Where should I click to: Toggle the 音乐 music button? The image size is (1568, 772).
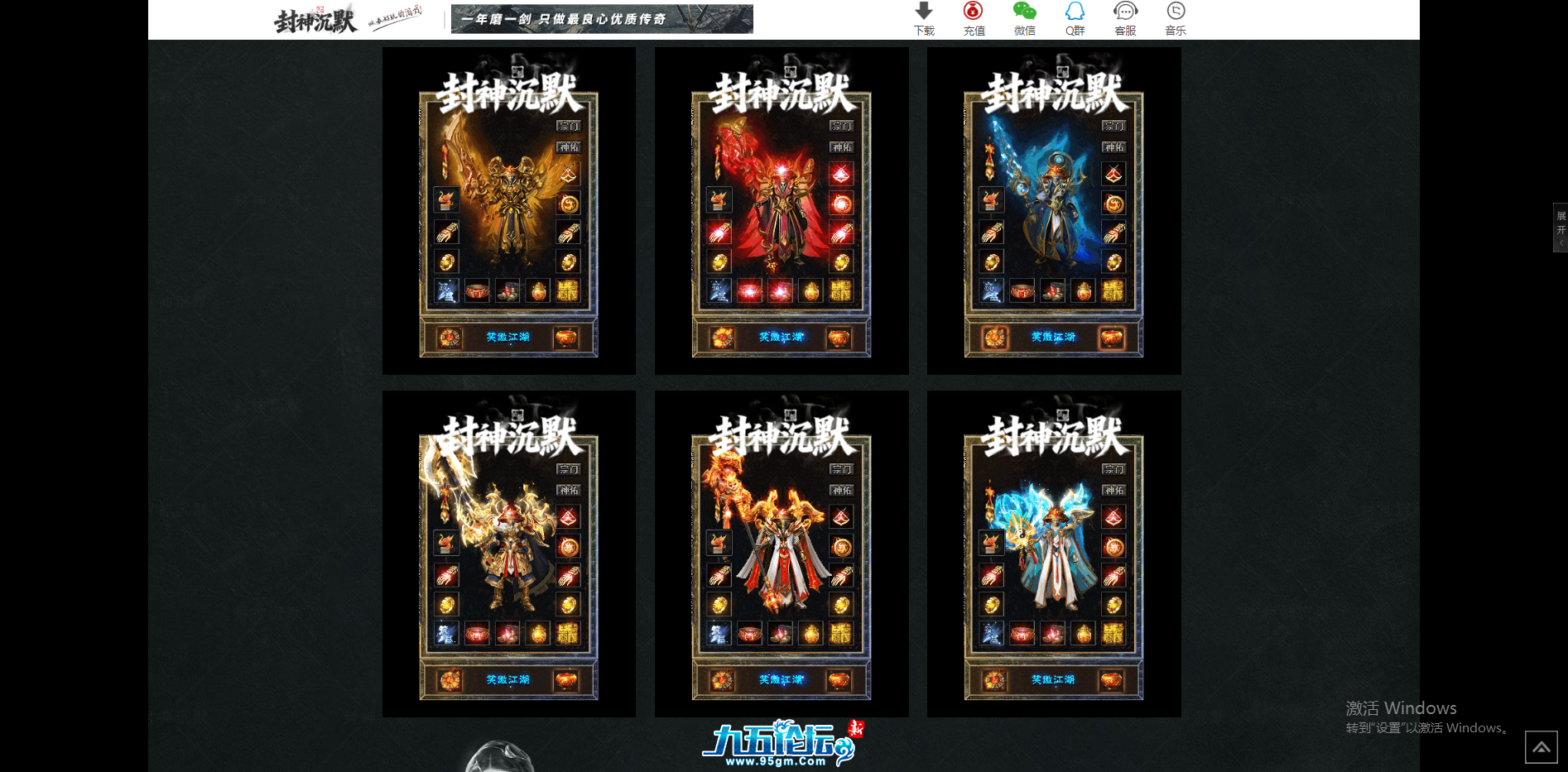tap(1176, 19)
